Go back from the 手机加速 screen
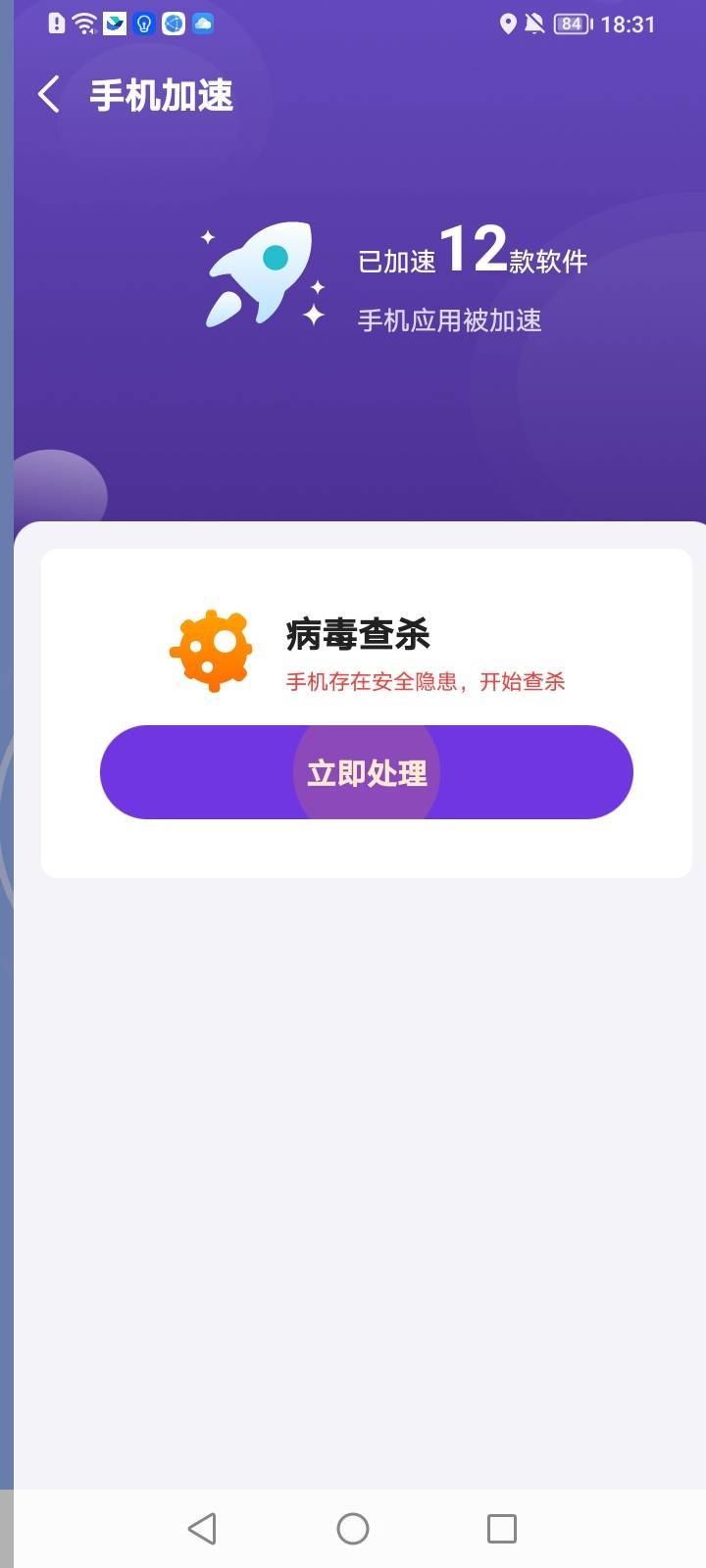The image size is (706, 1568). pyautogui.click(x=49, y=95)
